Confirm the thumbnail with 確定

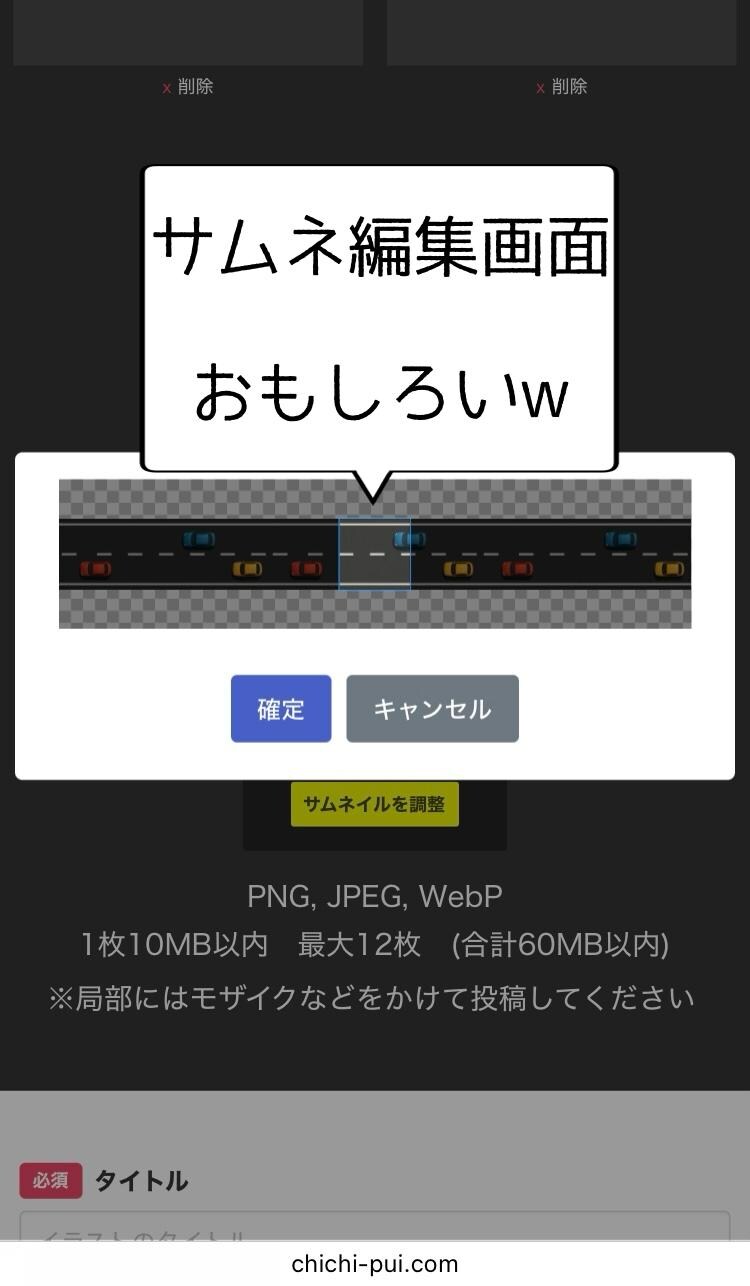pos(280,709)
